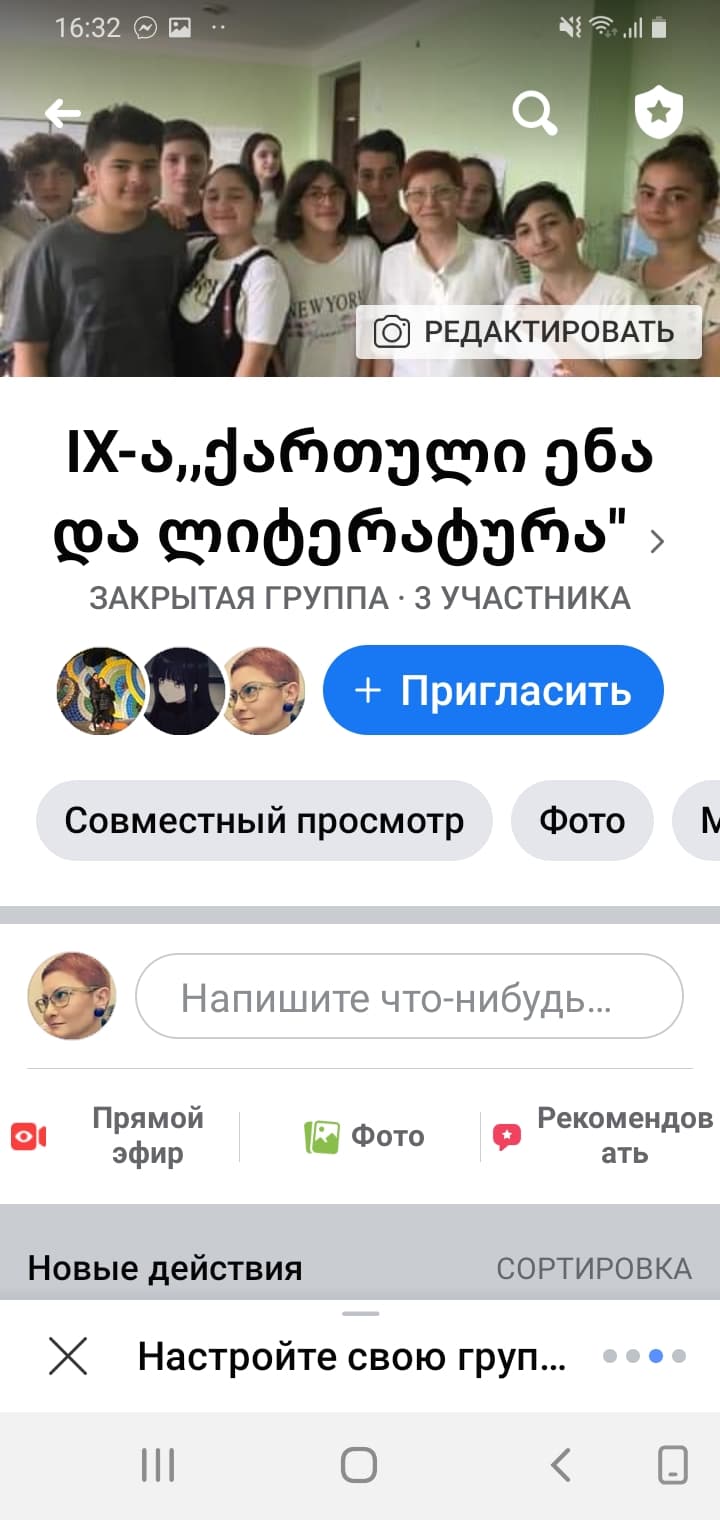Write a post in Напишите что-нибудь field

point(408,997)
